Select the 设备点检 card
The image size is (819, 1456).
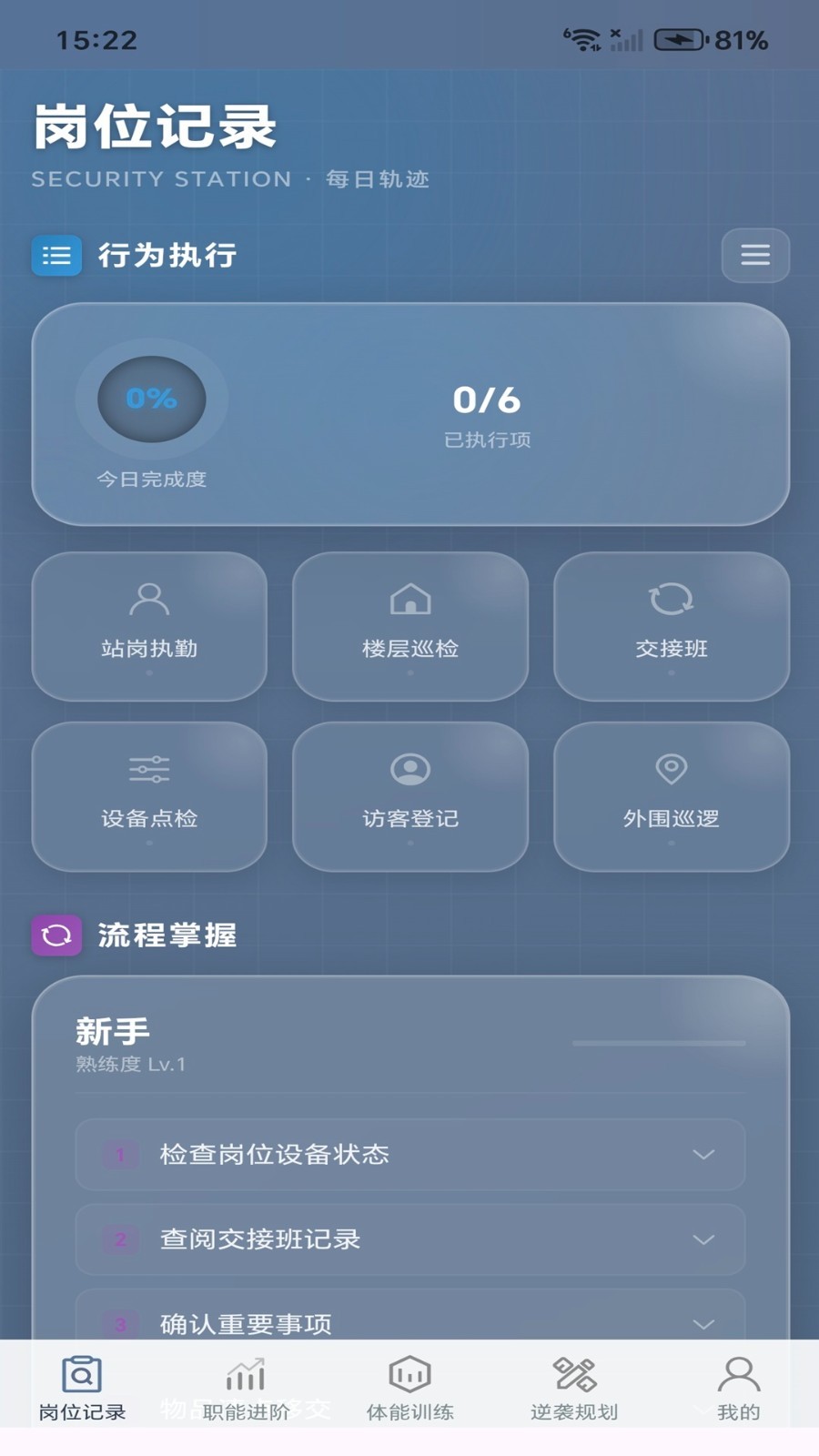(149, 796)
